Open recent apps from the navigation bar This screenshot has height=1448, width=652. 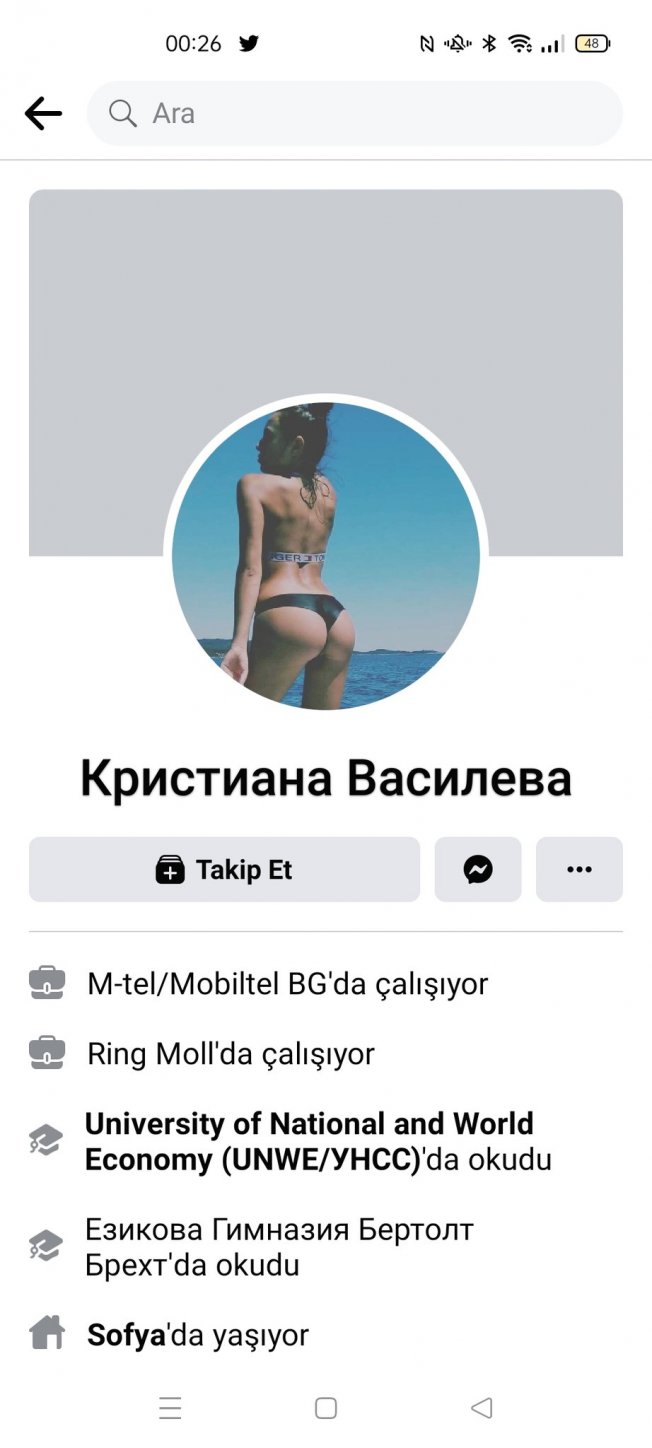click(170, 1408)
